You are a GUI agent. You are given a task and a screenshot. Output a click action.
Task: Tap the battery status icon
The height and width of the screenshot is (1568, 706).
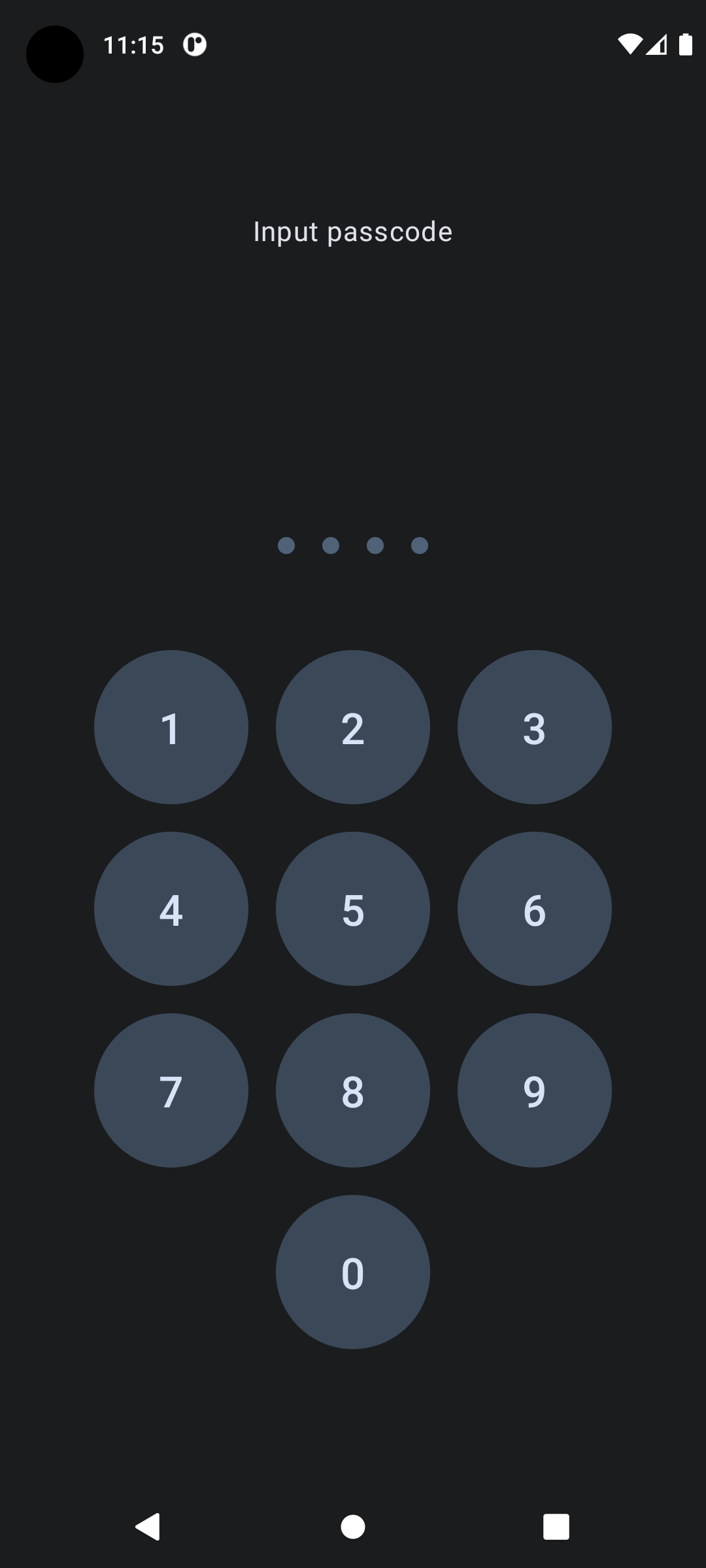point(686,44)
